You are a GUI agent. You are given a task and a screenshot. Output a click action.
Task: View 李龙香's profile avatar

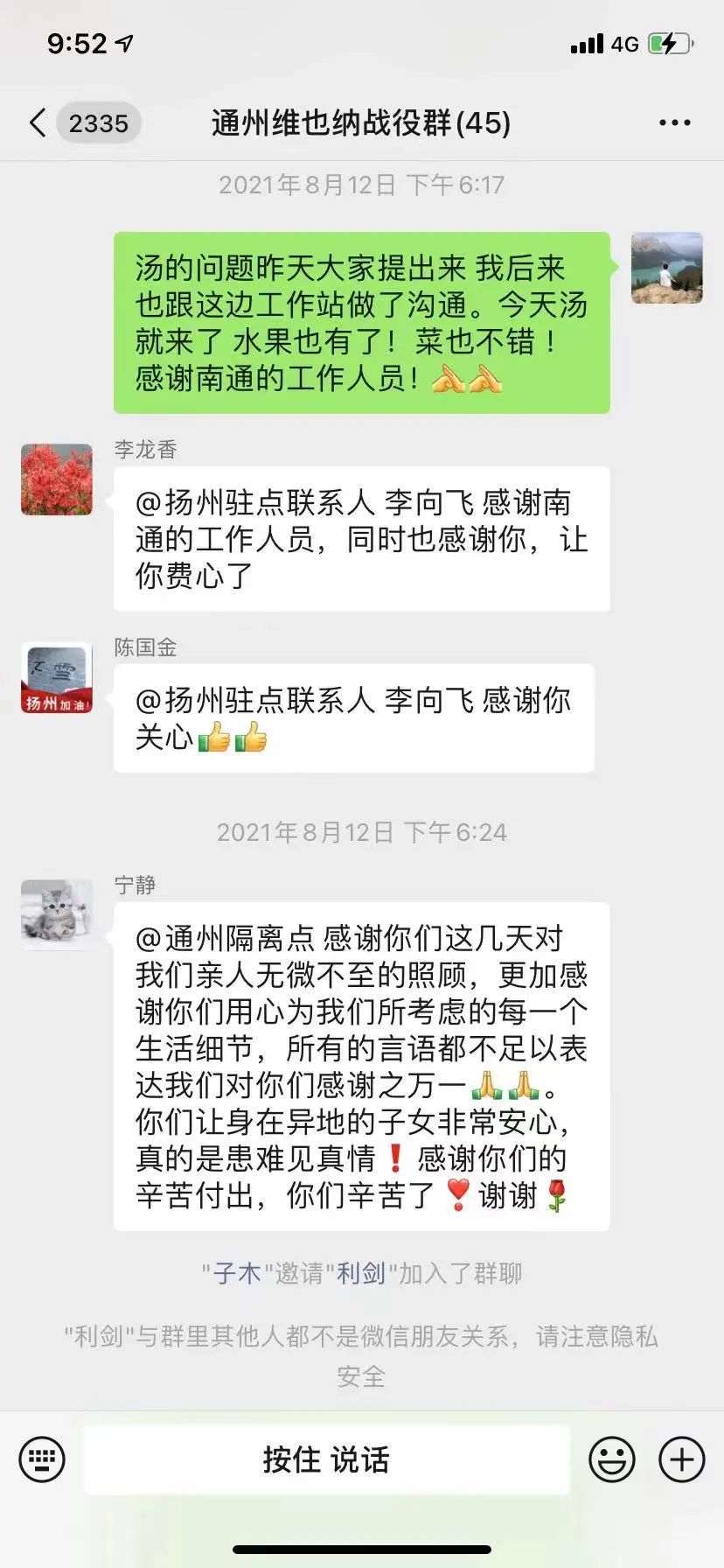click(x=57, y=479)
